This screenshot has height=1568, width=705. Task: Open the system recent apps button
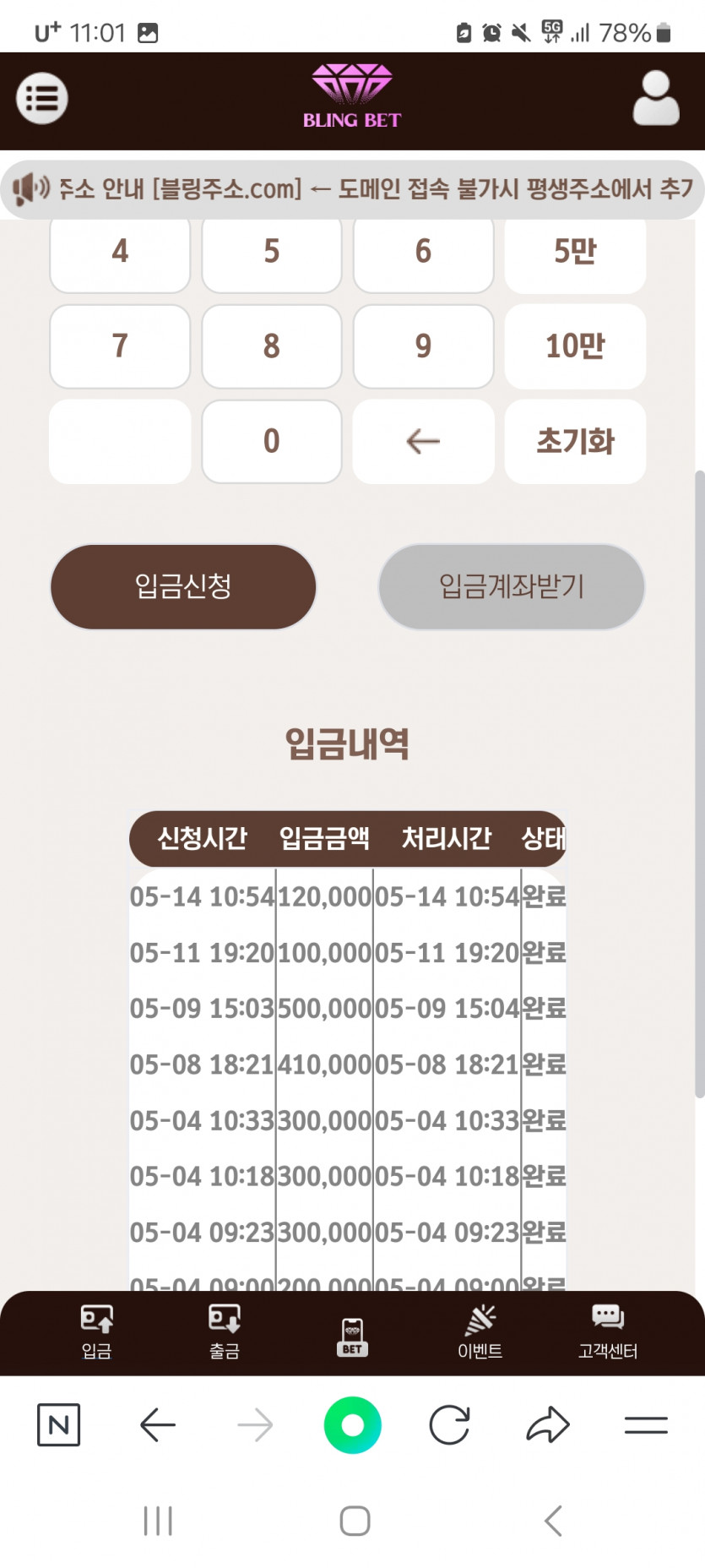pyautogui.click(x=158, y=1521)
